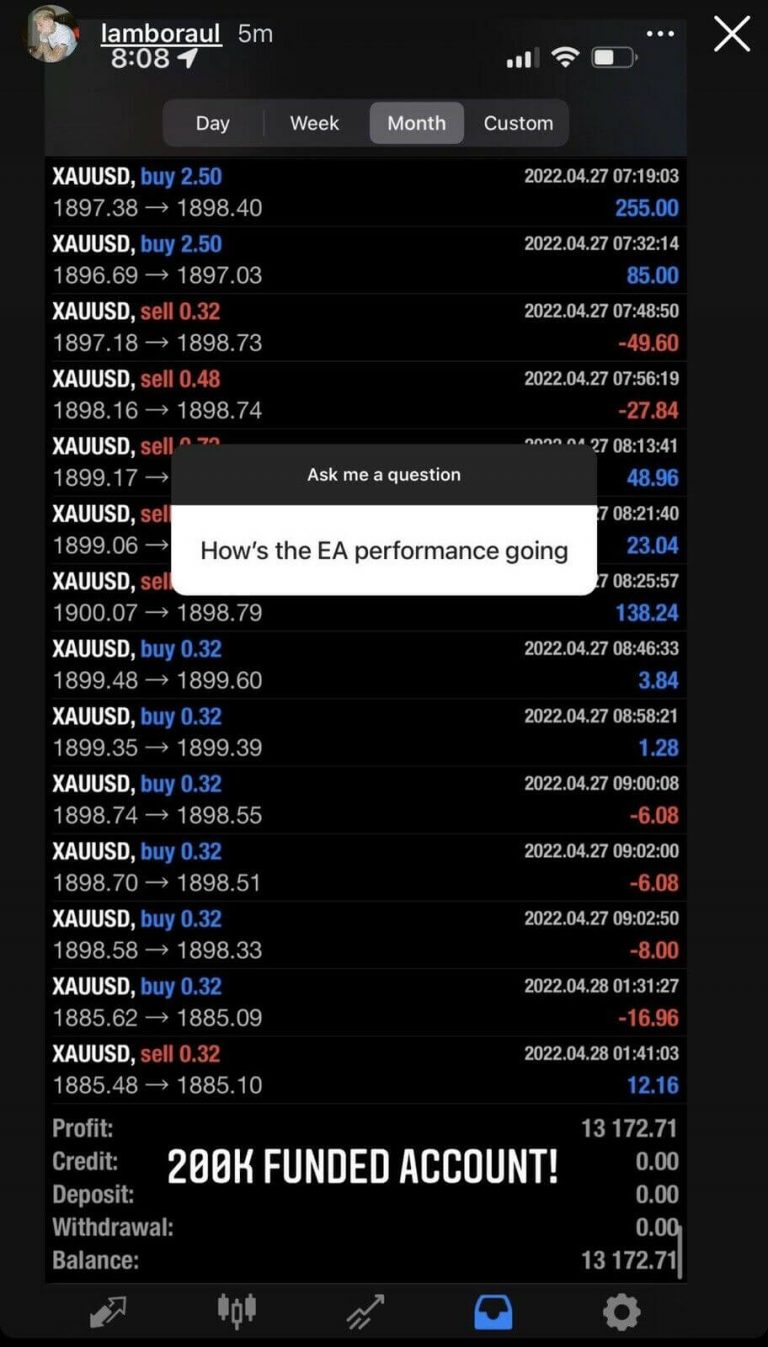This screenshot has width=768, height=1347.
Task: Open lamboraul's profile from the username
Action: [x=160, y=33]
